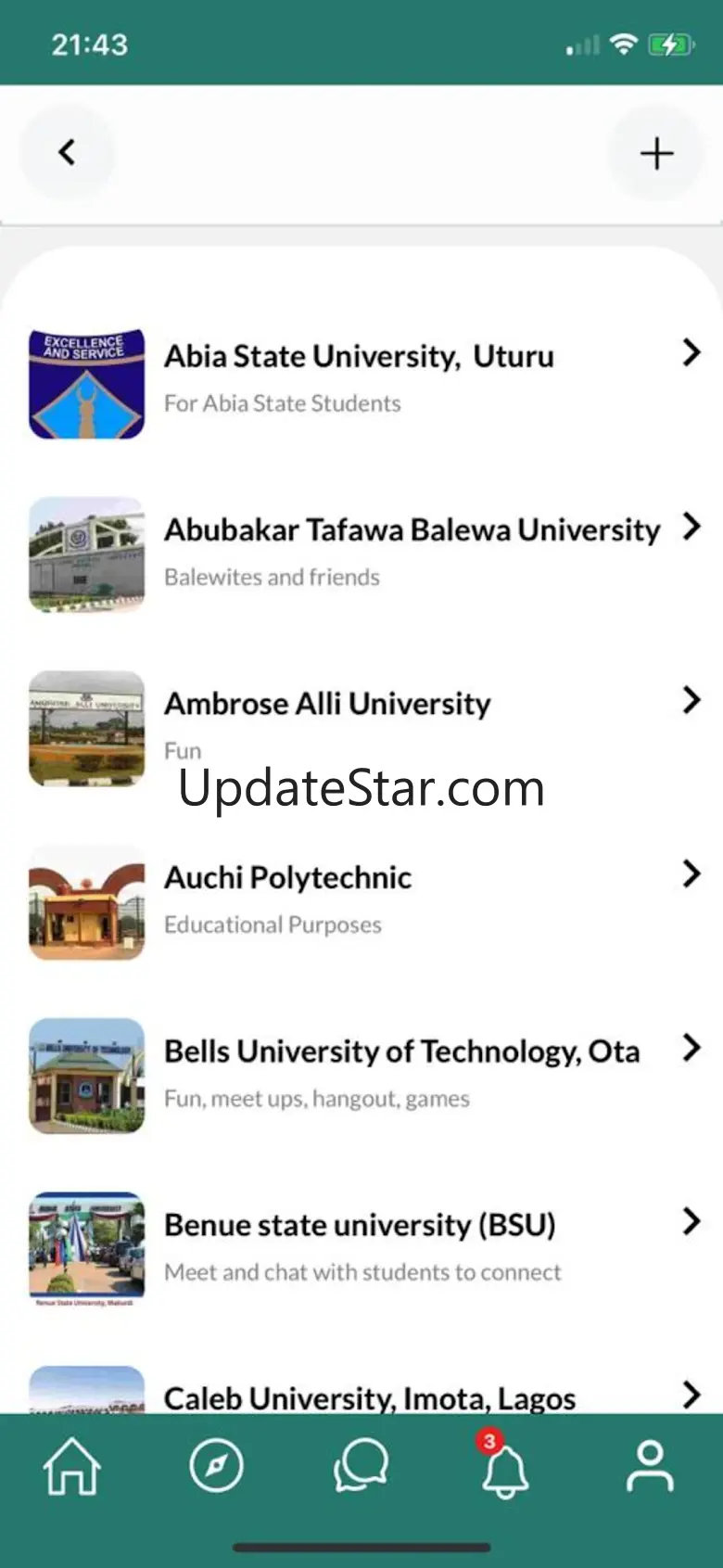The width and height of the screenshot is (723, 1568).
Task: Open the compass Explore tab
Action: pyautogui.click(x=216, y=1467)
